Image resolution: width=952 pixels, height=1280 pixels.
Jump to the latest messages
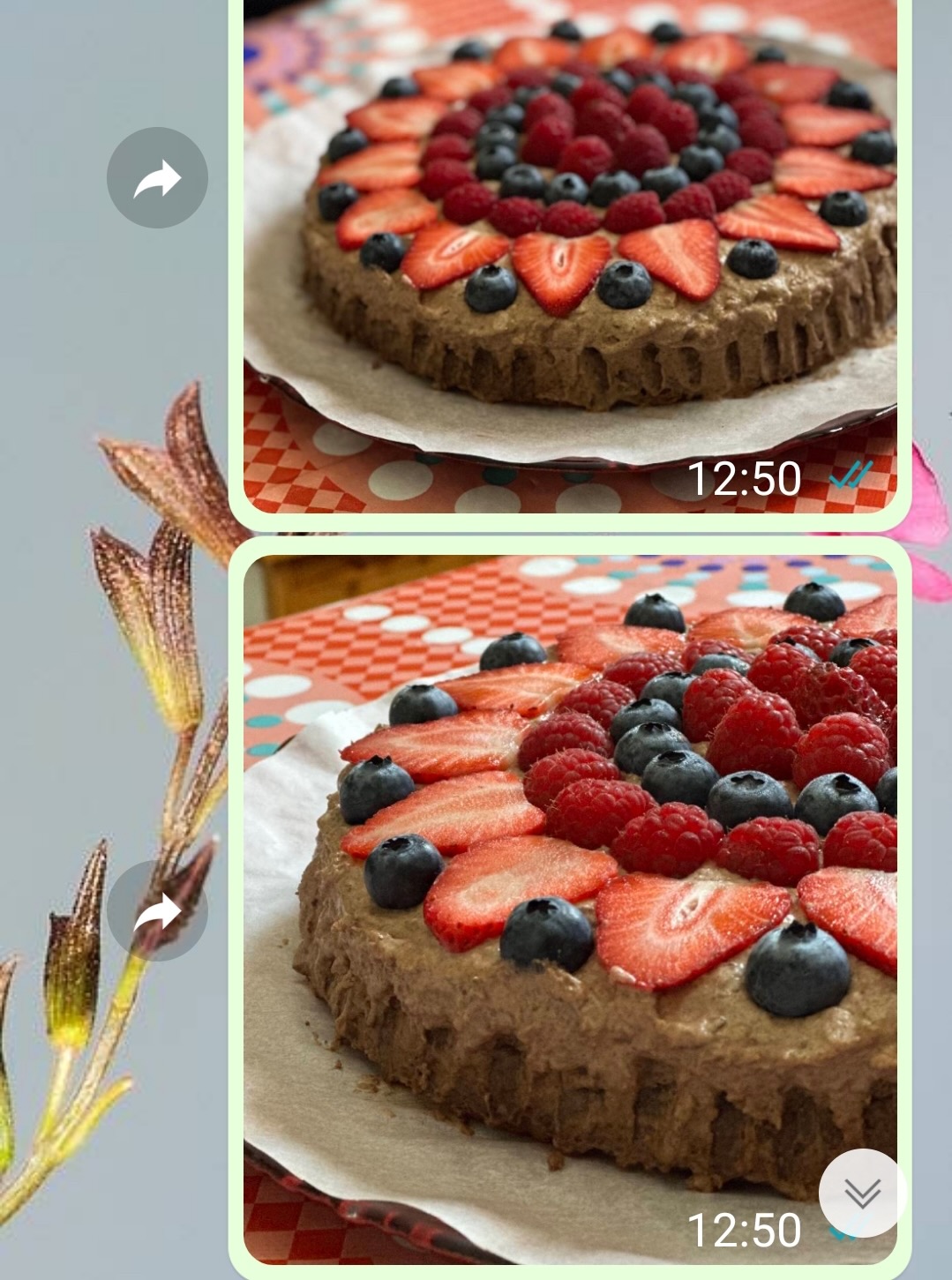[x=862, y=1193]
